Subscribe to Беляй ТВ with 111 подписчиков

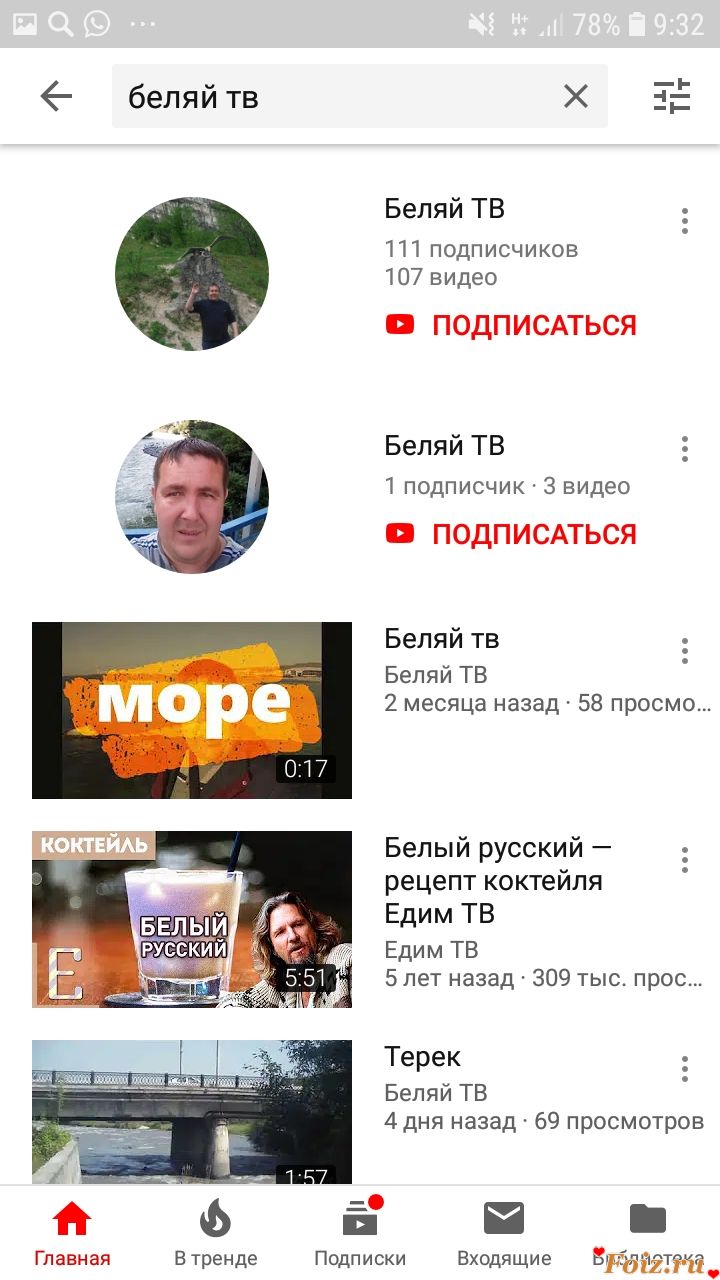511,325
